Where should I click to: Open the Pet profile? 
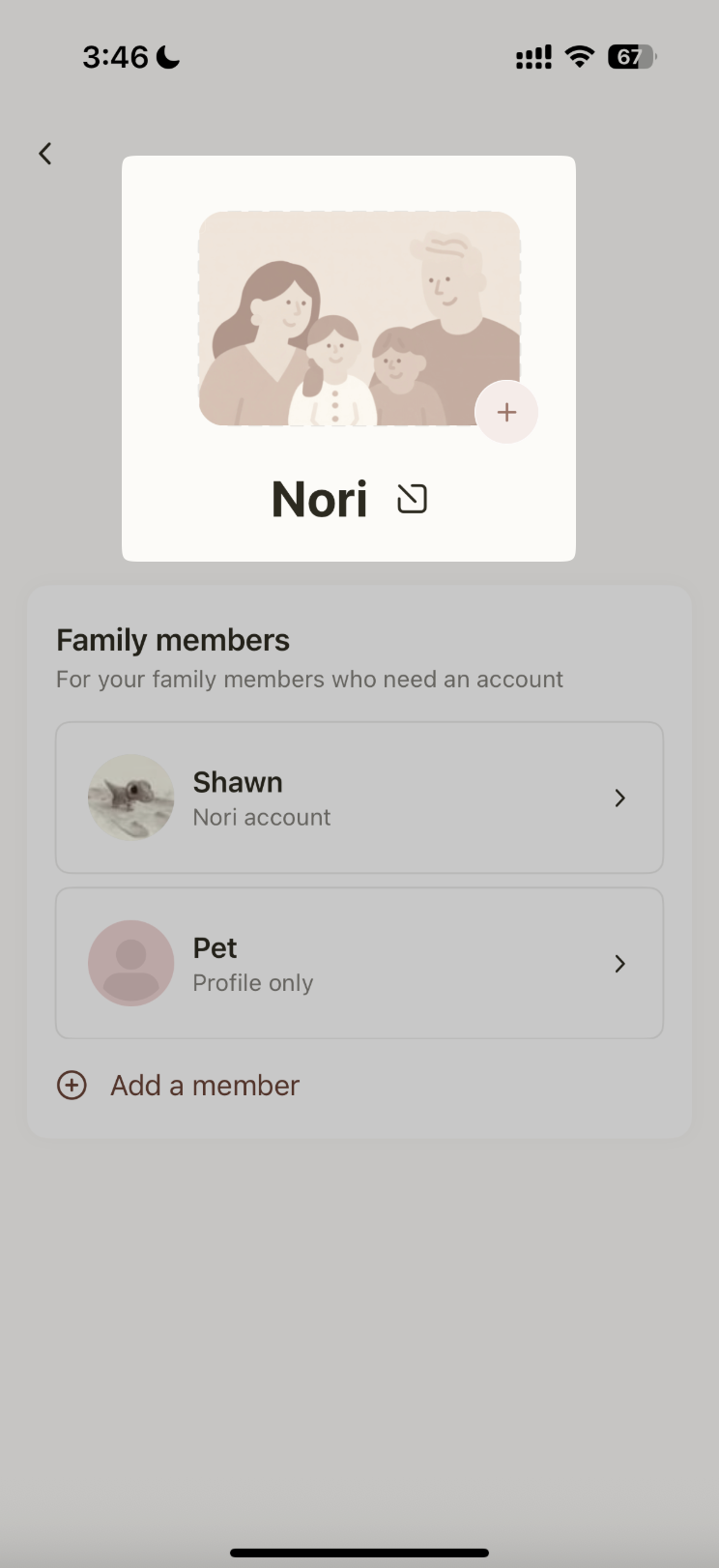(x=359, y=963)
